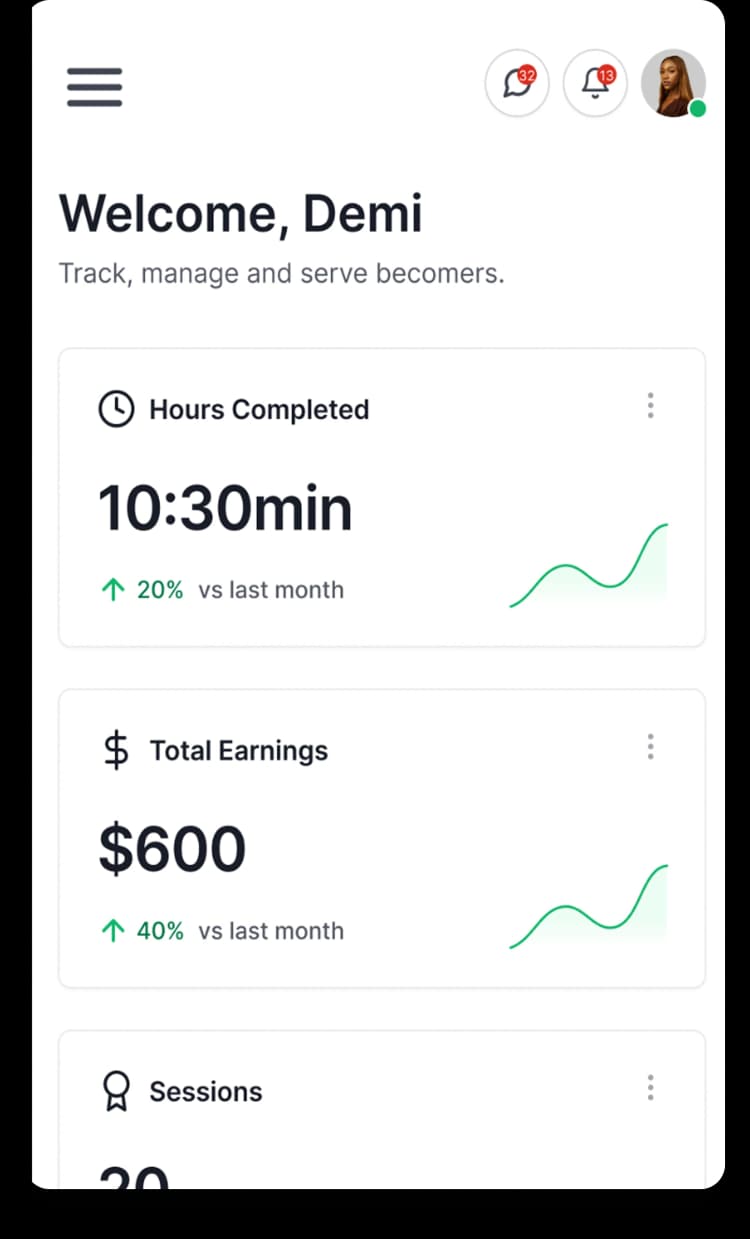Screen dimensions: 750x1239
Task: Click the Welcome, Demi heading
Action: click(x=241, y=213)
